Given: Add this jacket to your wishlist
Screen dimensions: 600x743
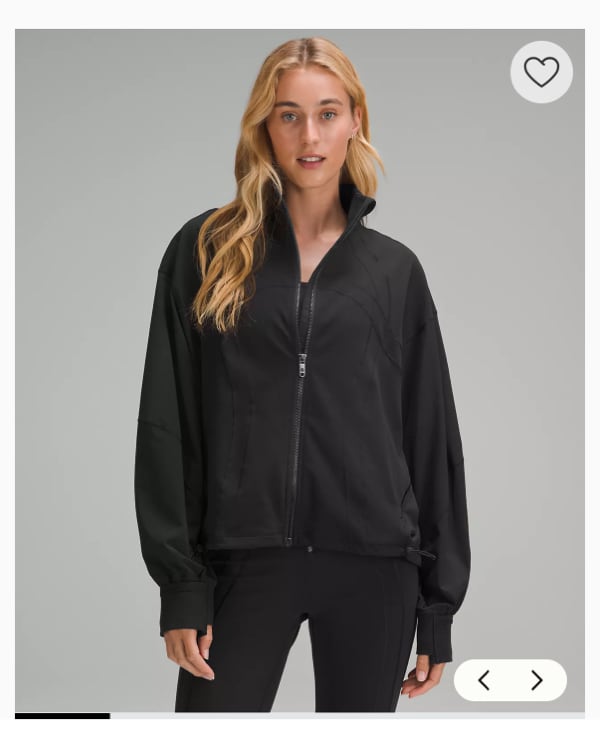Looking at the screenshot, I should [541, 72].
